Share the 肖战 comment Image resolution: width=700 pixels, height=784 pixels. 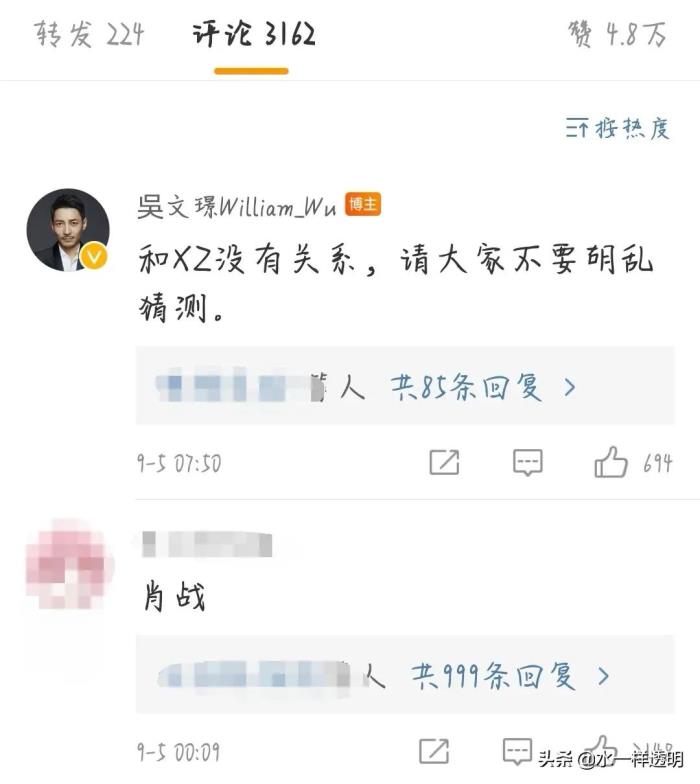434,750
